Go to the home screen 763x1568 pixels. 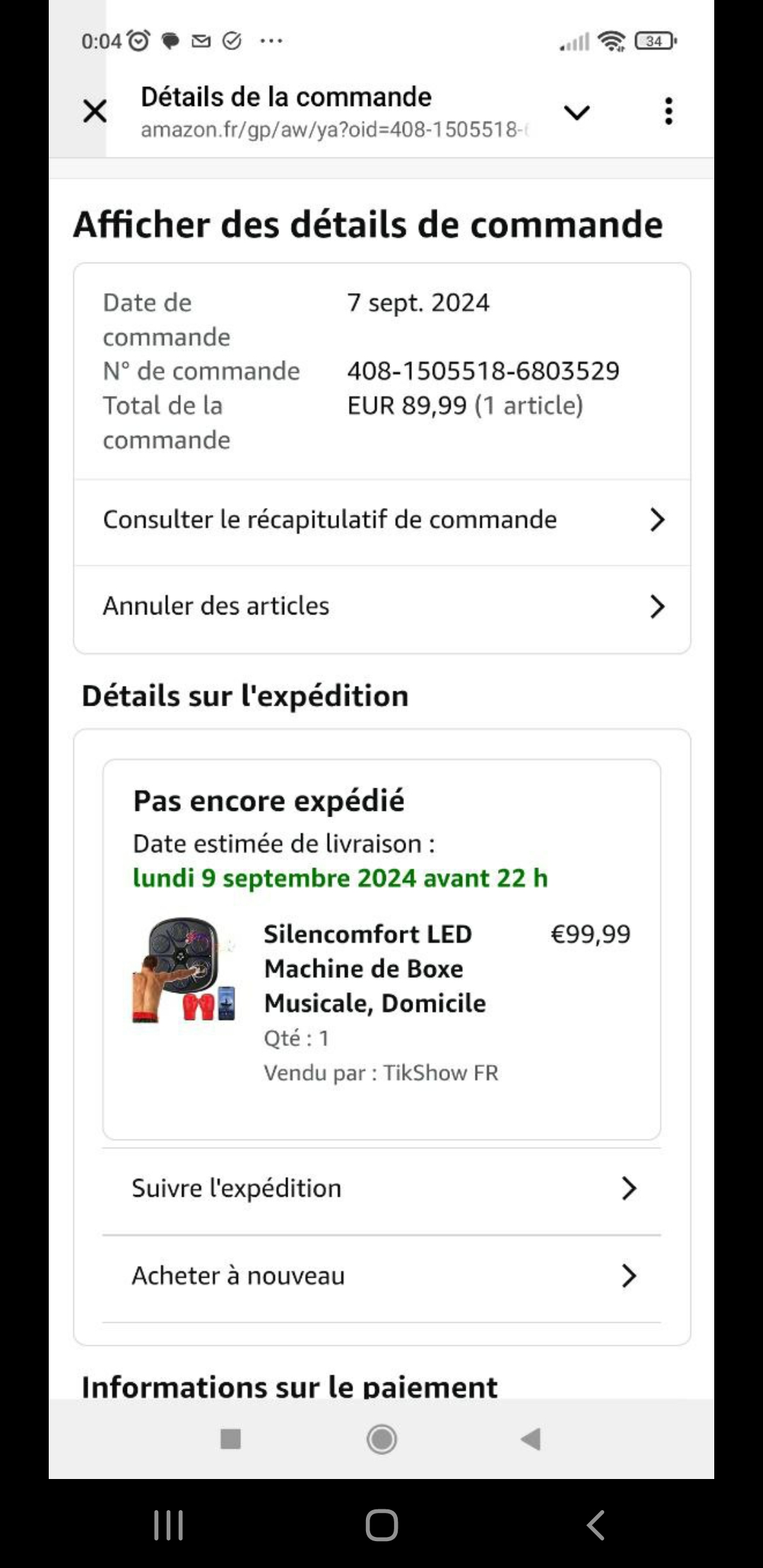tap(381, 1525)
